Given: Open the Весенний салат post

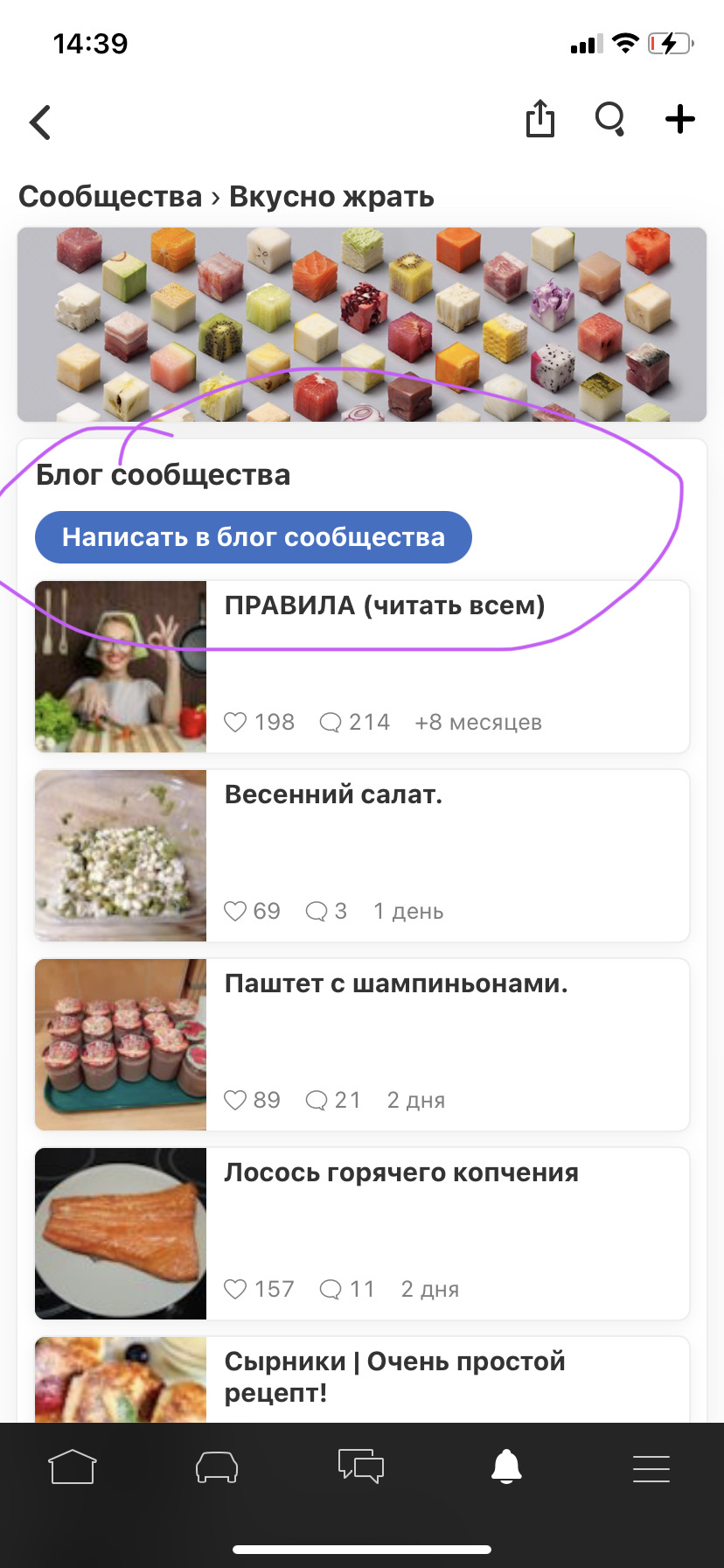Looking at the screenshot, I should pyautogui.click(x=333, y=794).
